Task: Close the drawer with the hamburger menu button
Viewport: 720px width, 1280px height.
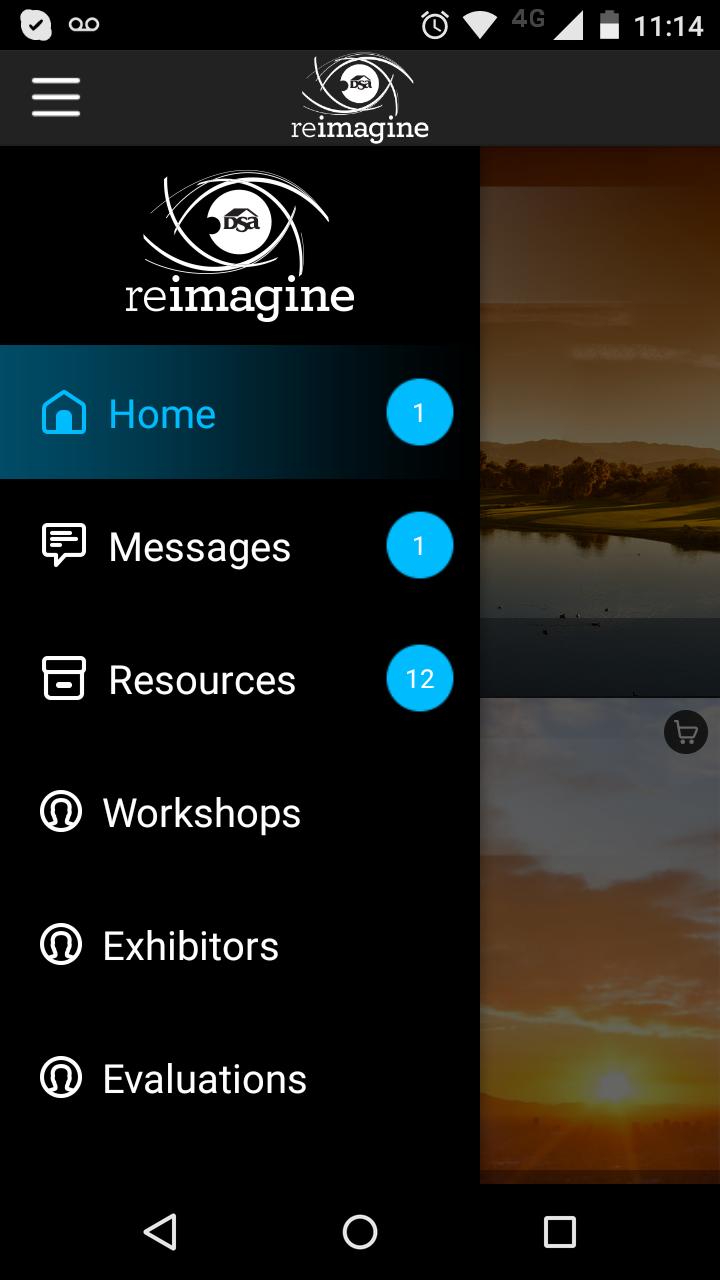Action: click(x=56, y=97)
